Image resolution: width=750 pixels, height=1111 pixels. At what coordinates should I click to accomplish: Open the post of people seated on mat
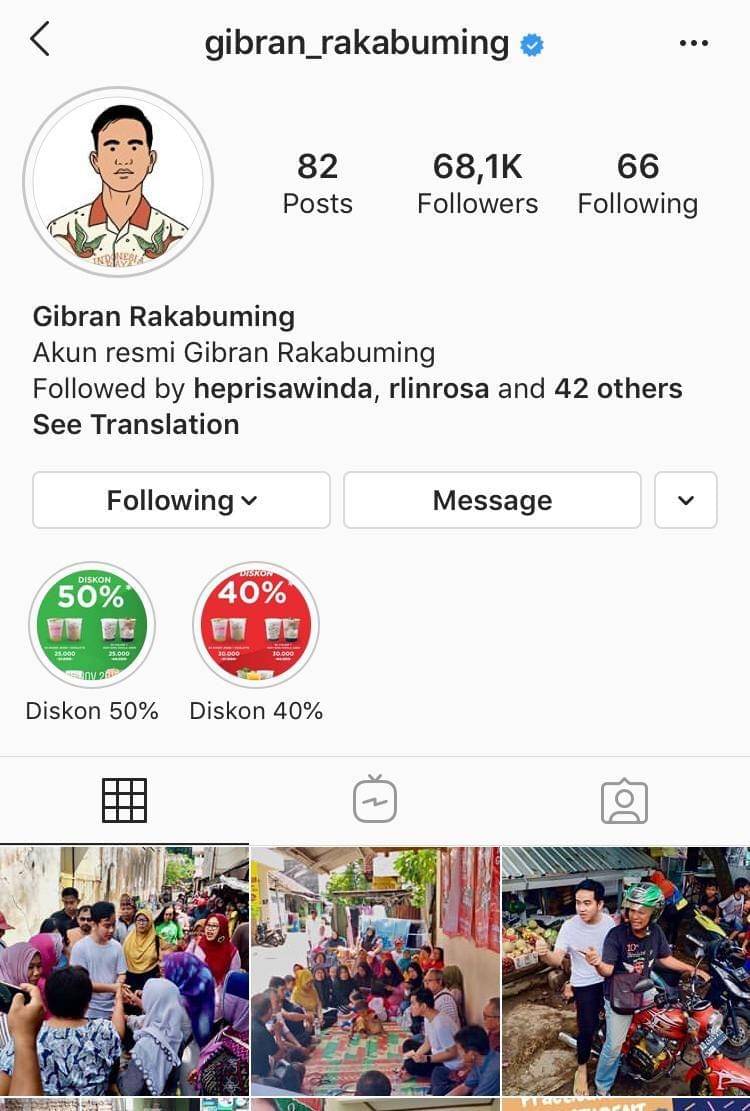[375, 970]
